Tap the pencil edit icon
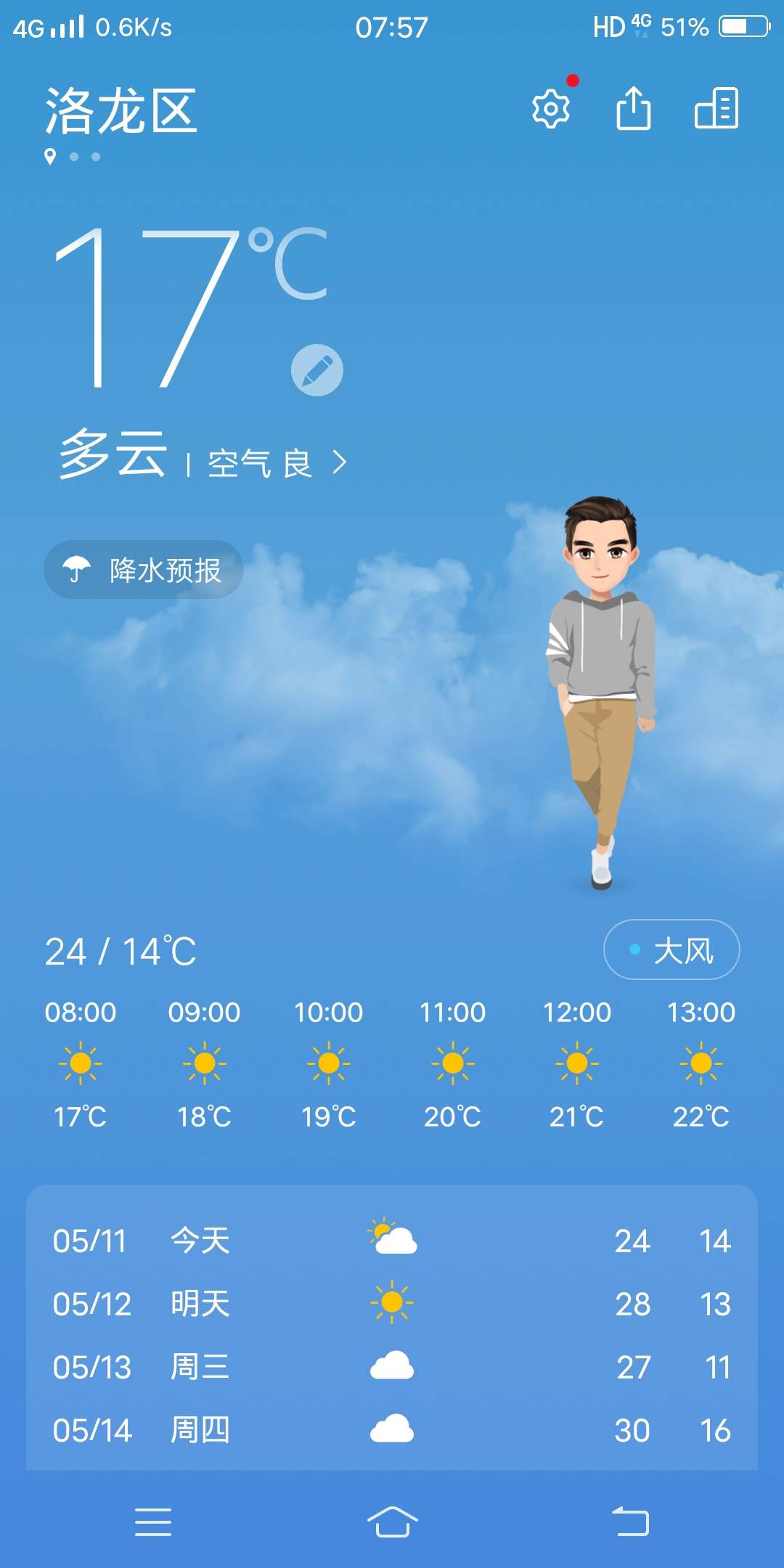The image size is (784, 1568). 317,370
